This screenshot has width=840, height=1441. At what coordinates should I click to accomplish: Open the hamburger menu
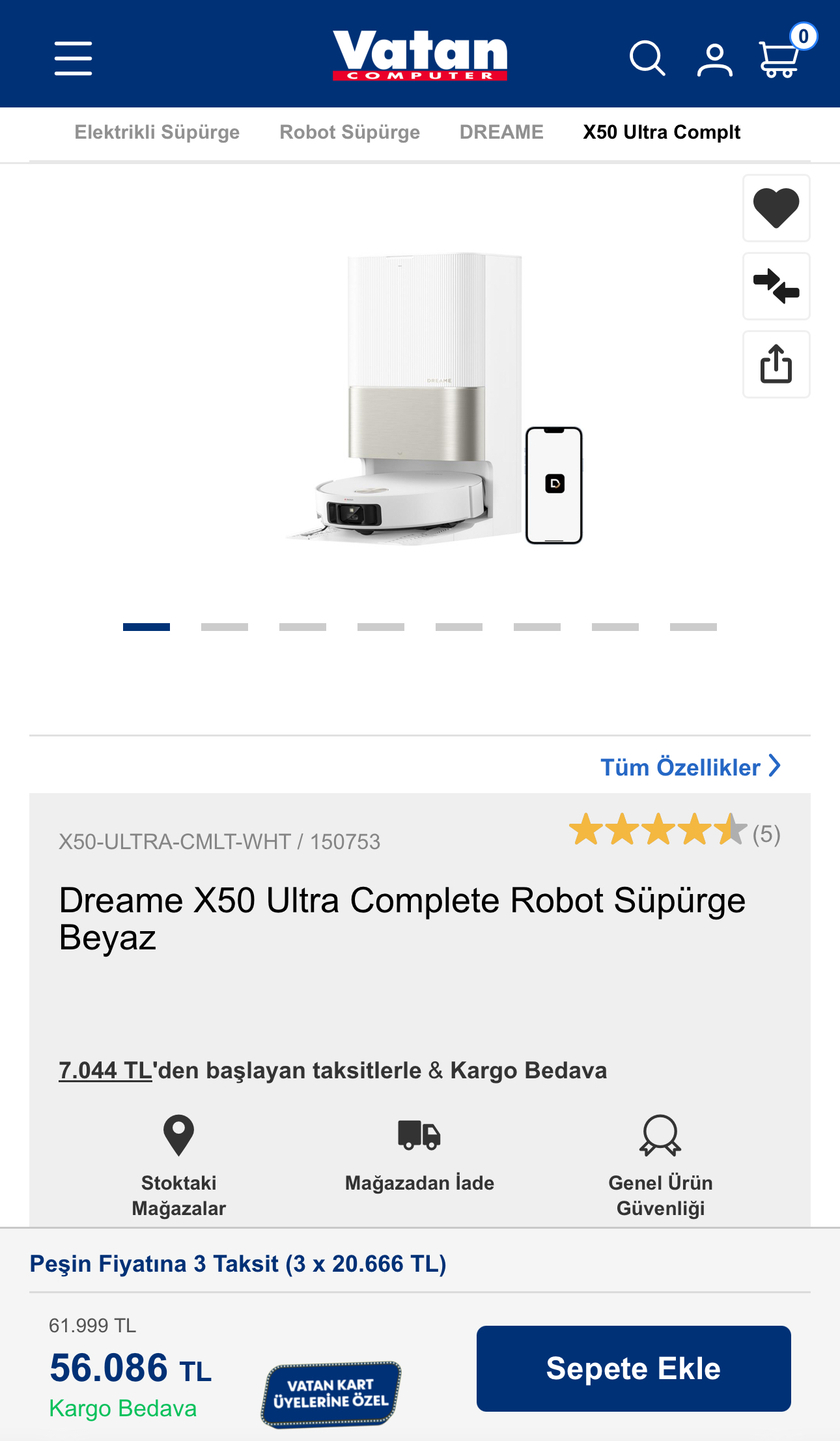click(73, 59)
